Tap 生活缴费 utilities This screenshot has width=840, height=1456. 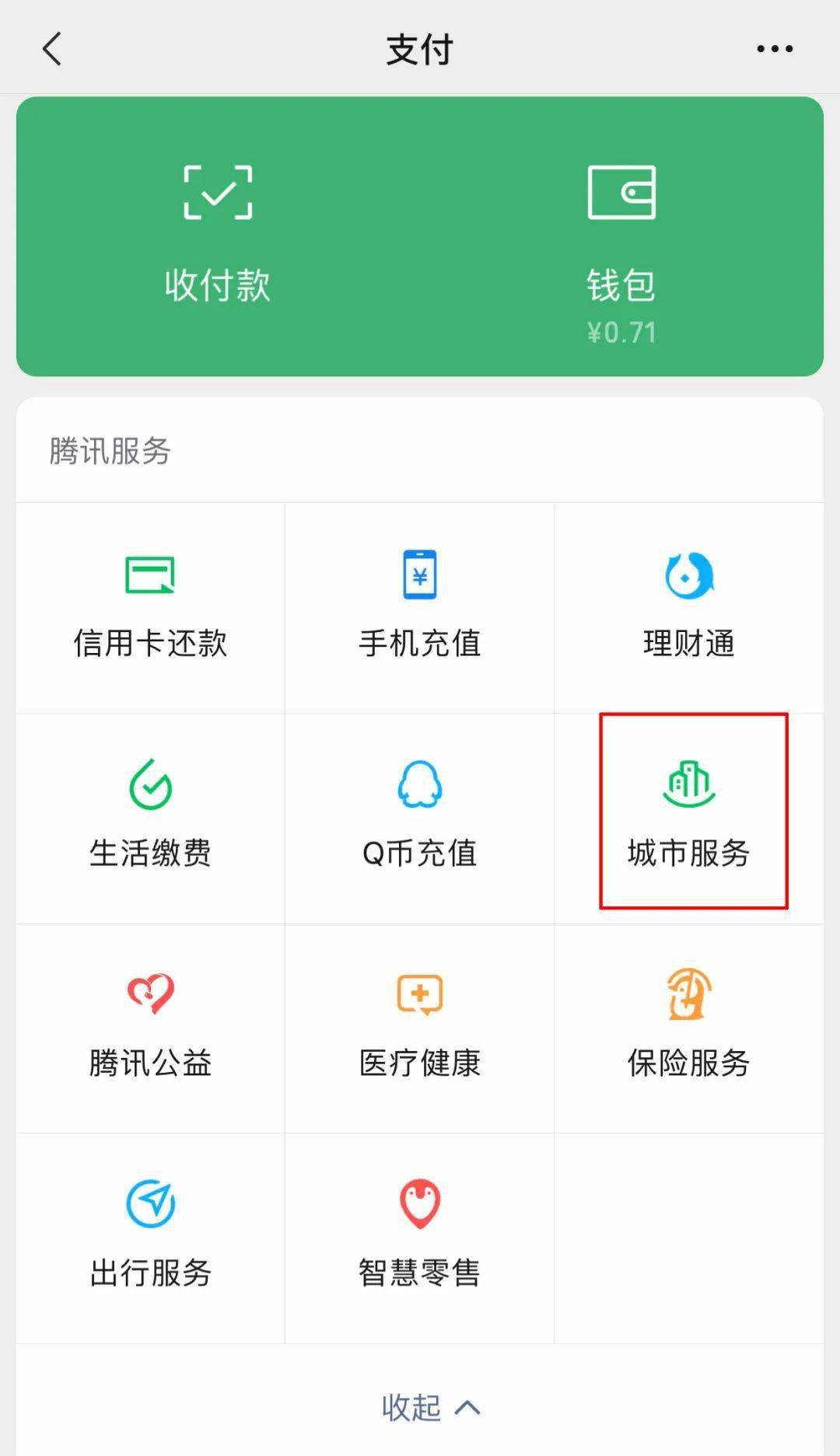click(x=150, y=819)
